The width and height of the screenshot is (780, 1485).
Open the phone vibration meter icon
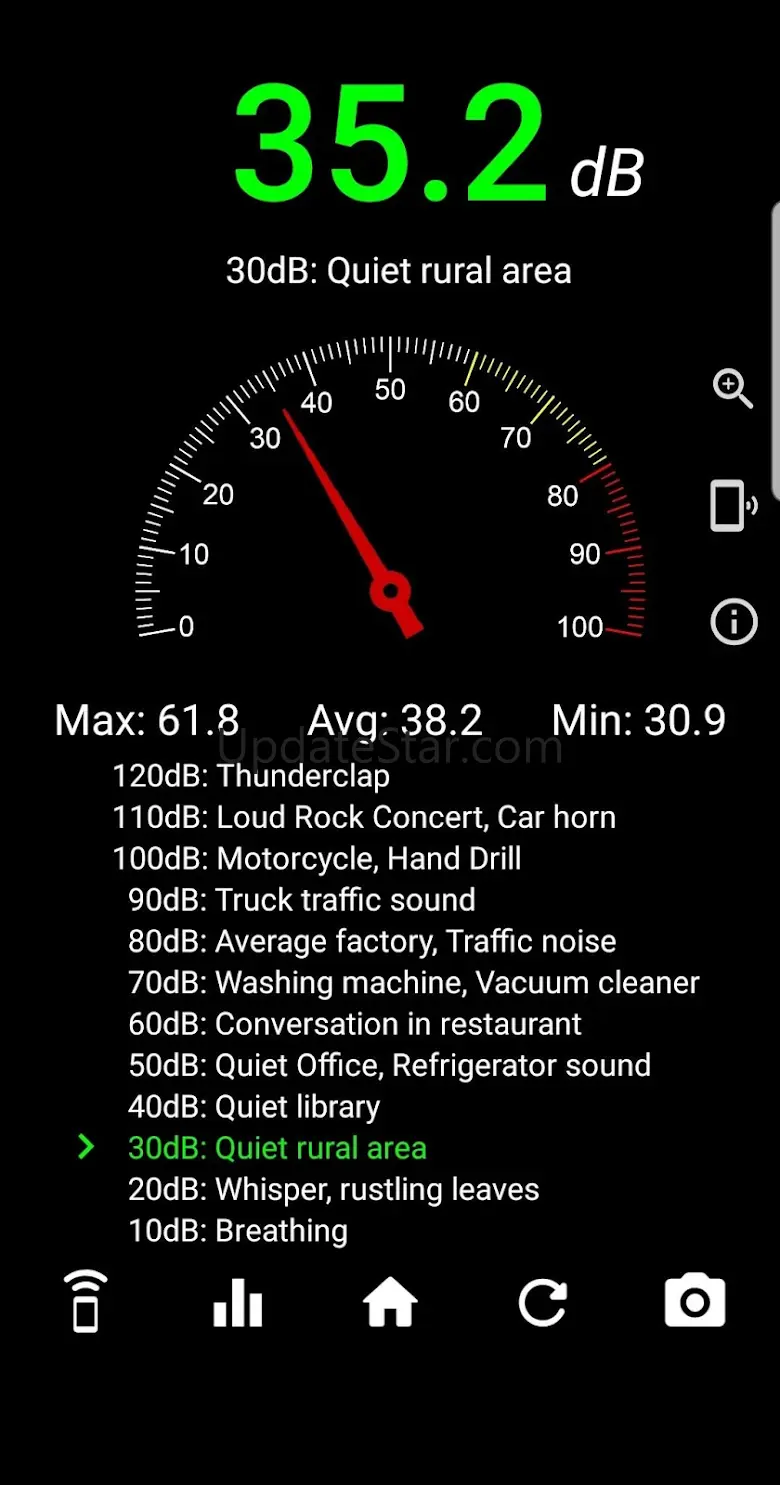pyautogui.click(x=733, y=505)
